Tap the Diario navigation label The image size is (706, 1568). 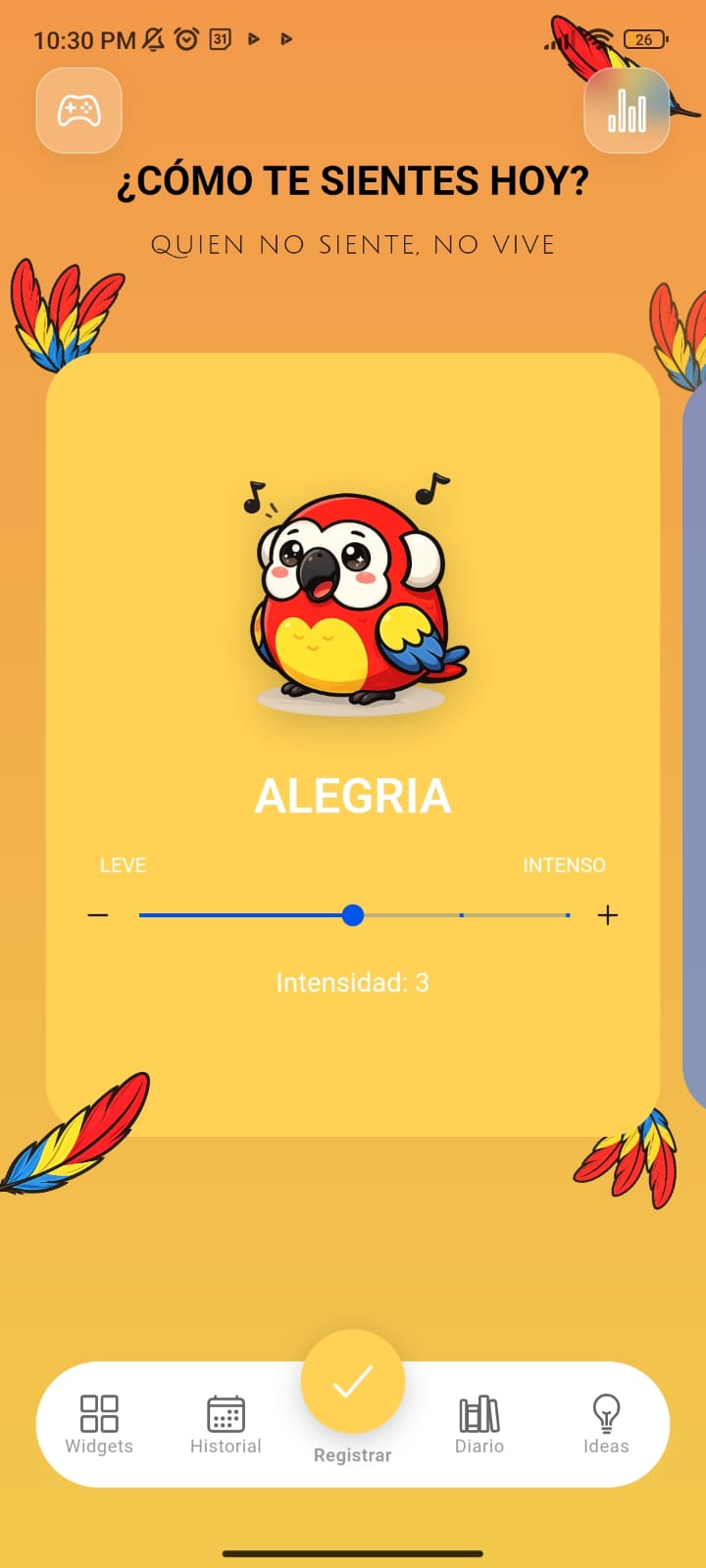[x=479, y=1445]
